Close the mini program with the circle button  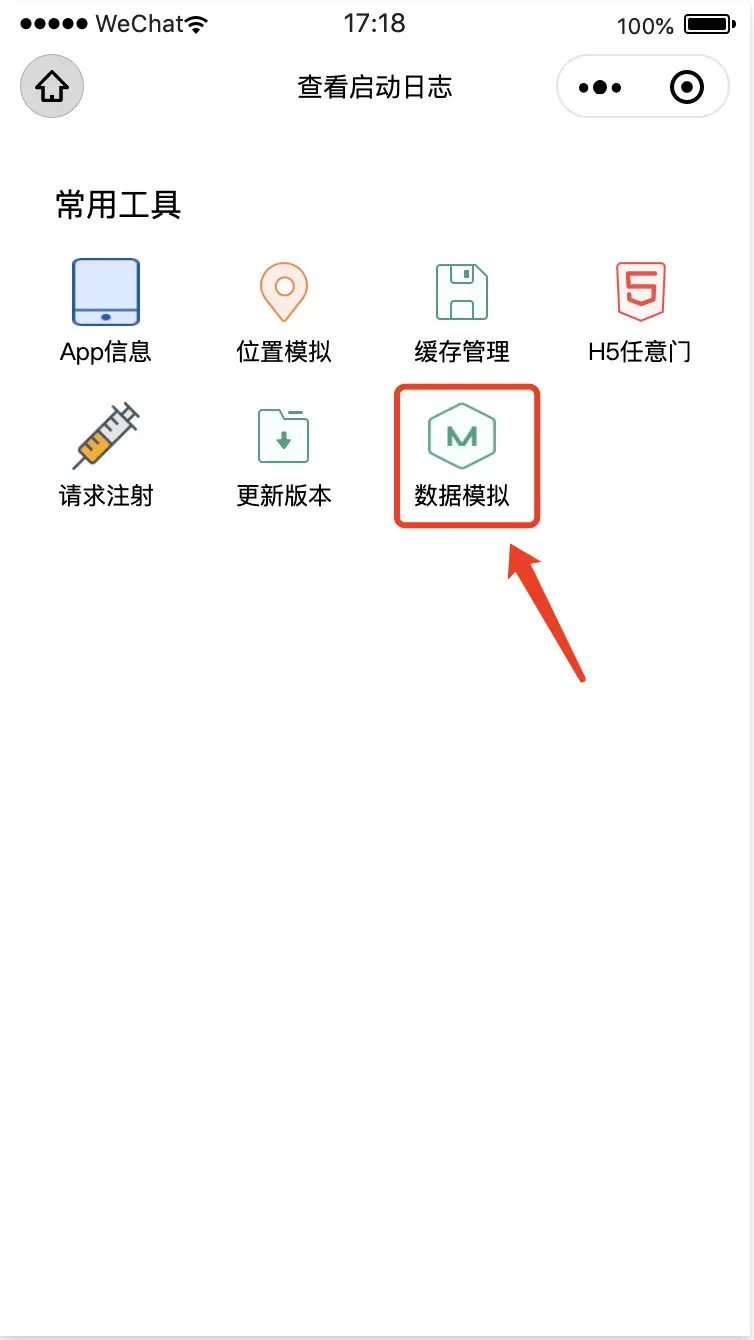pos(686,87)
